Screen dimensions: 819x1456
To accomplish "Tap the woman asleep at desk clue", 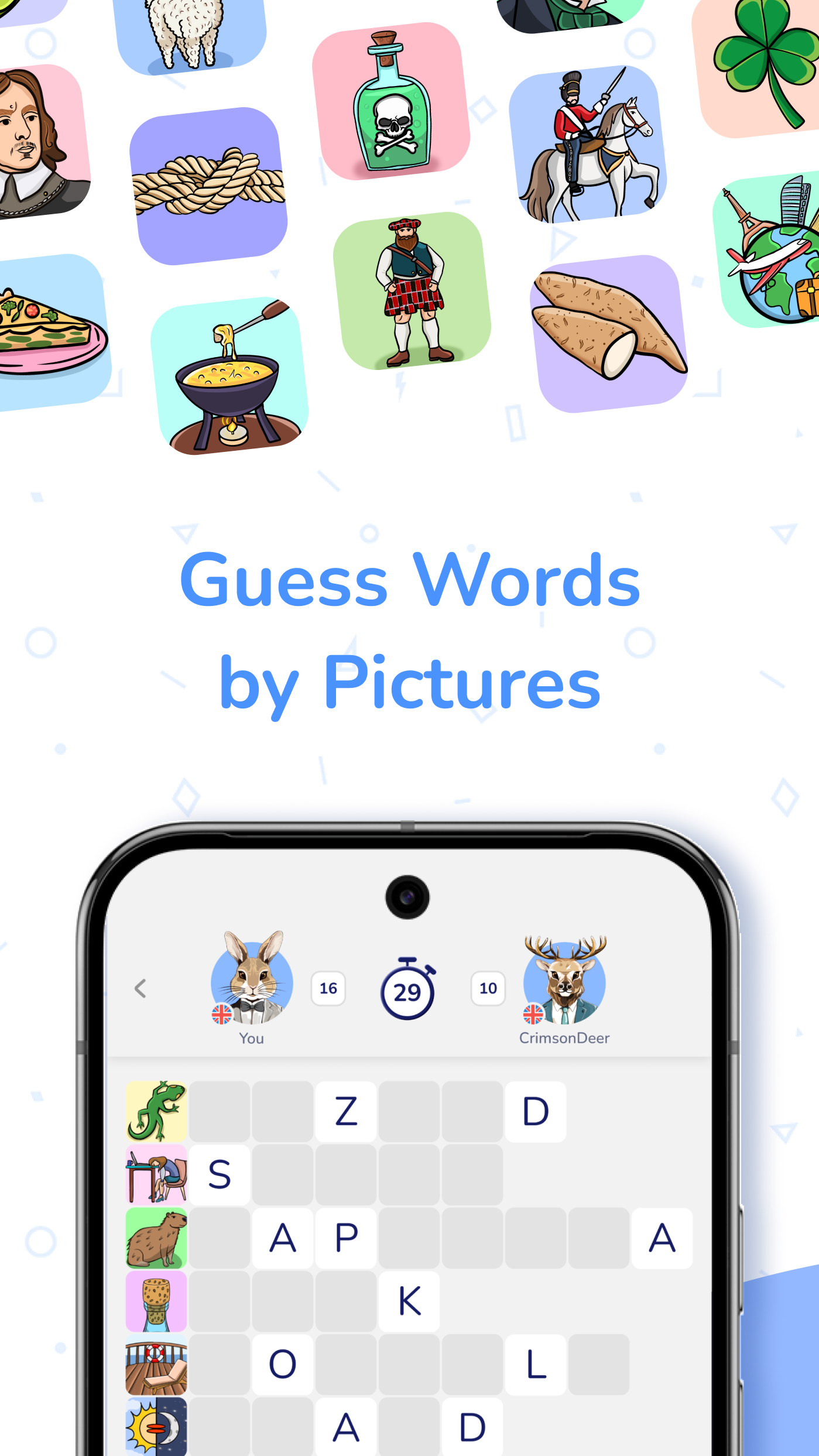I will tap(156, 1174).
